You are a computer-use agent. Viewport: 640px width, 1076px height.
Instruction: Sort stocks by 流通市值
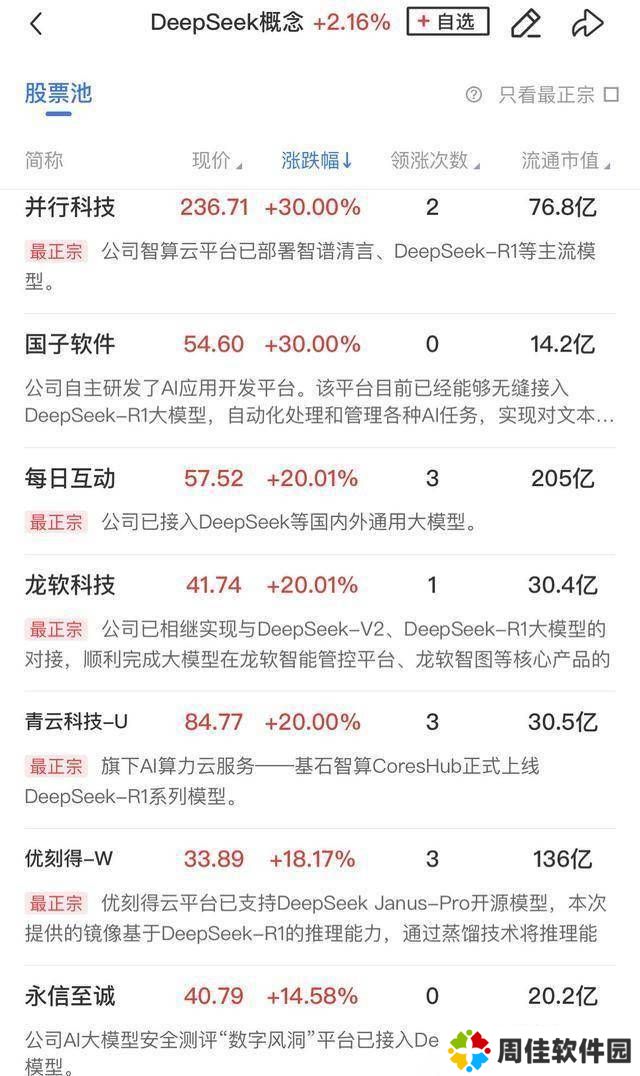[x=566, y=161]
